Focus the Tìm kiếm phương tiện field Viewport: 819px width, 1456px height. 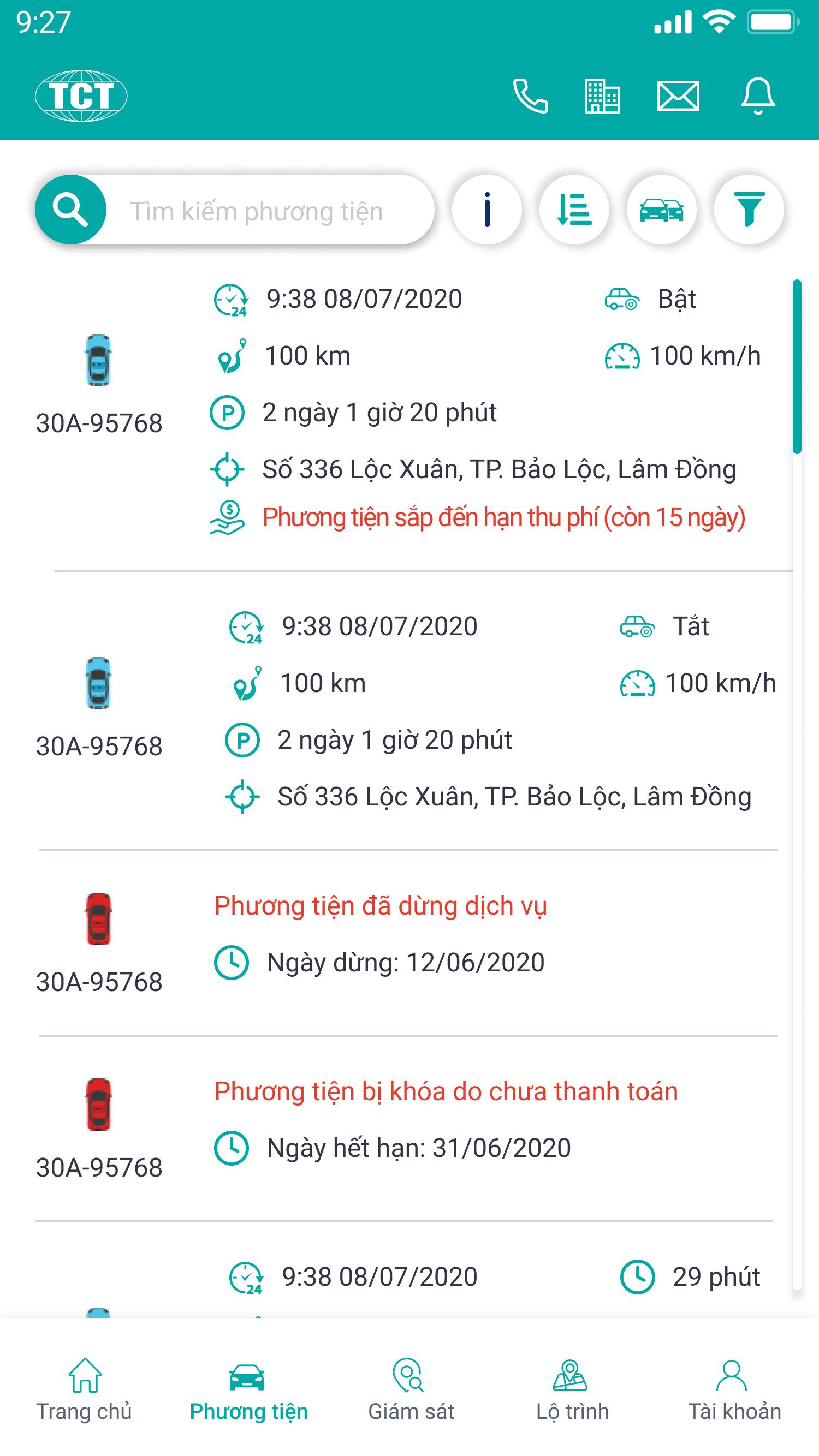256,211
